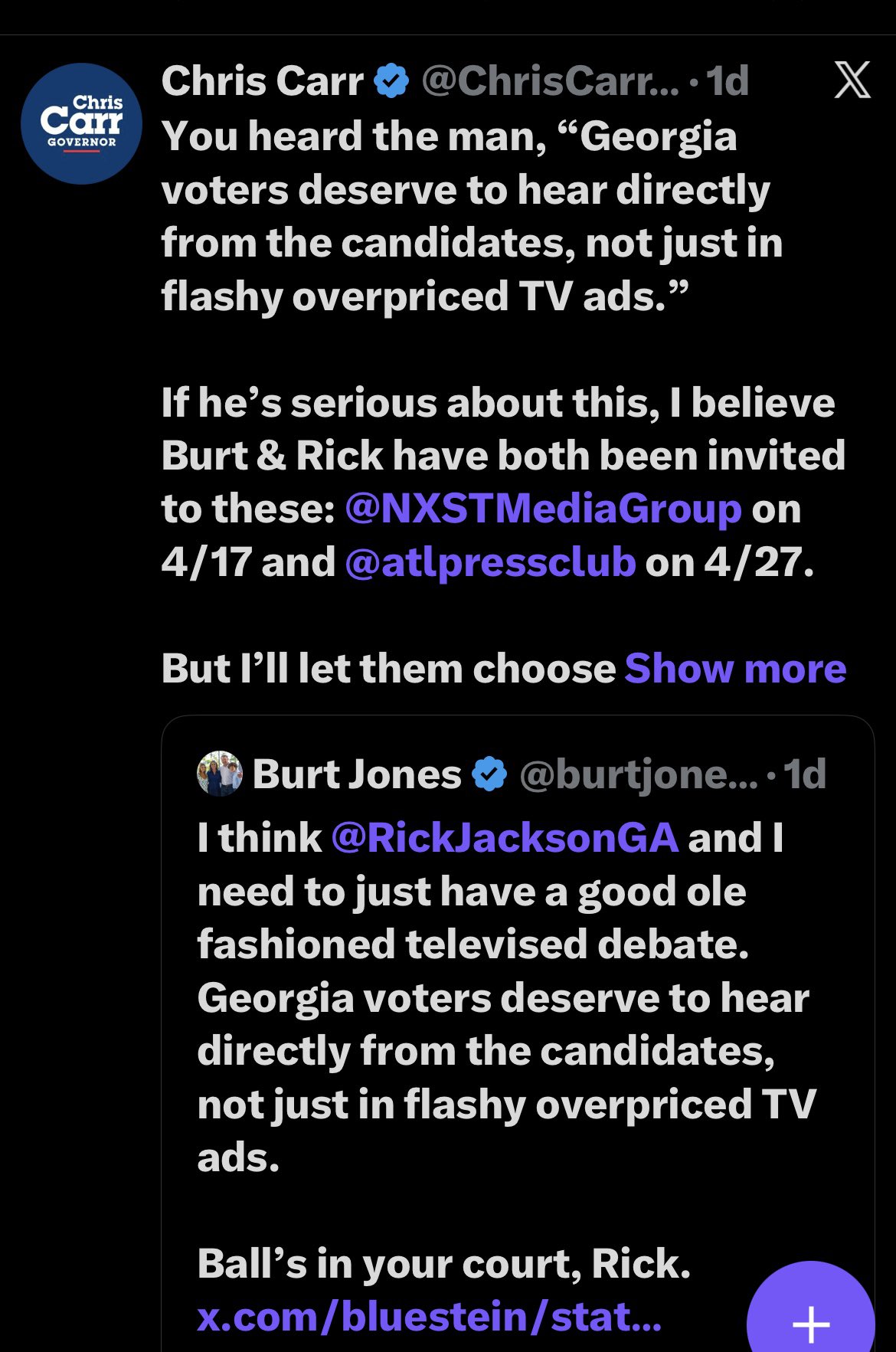
Task: Expand the post with Show more
Action: click(x=735, y=669)
